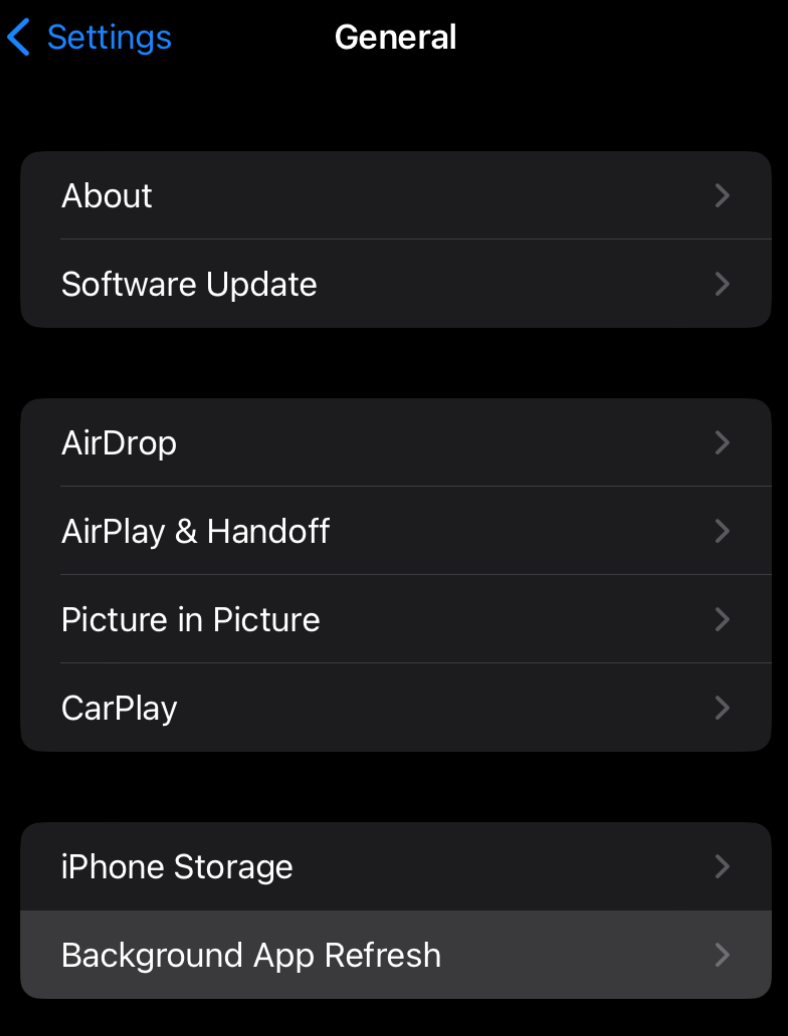The height and width of the screenshot is (1036, 788).
Task: Open the About row
Action: click(395, 196)
